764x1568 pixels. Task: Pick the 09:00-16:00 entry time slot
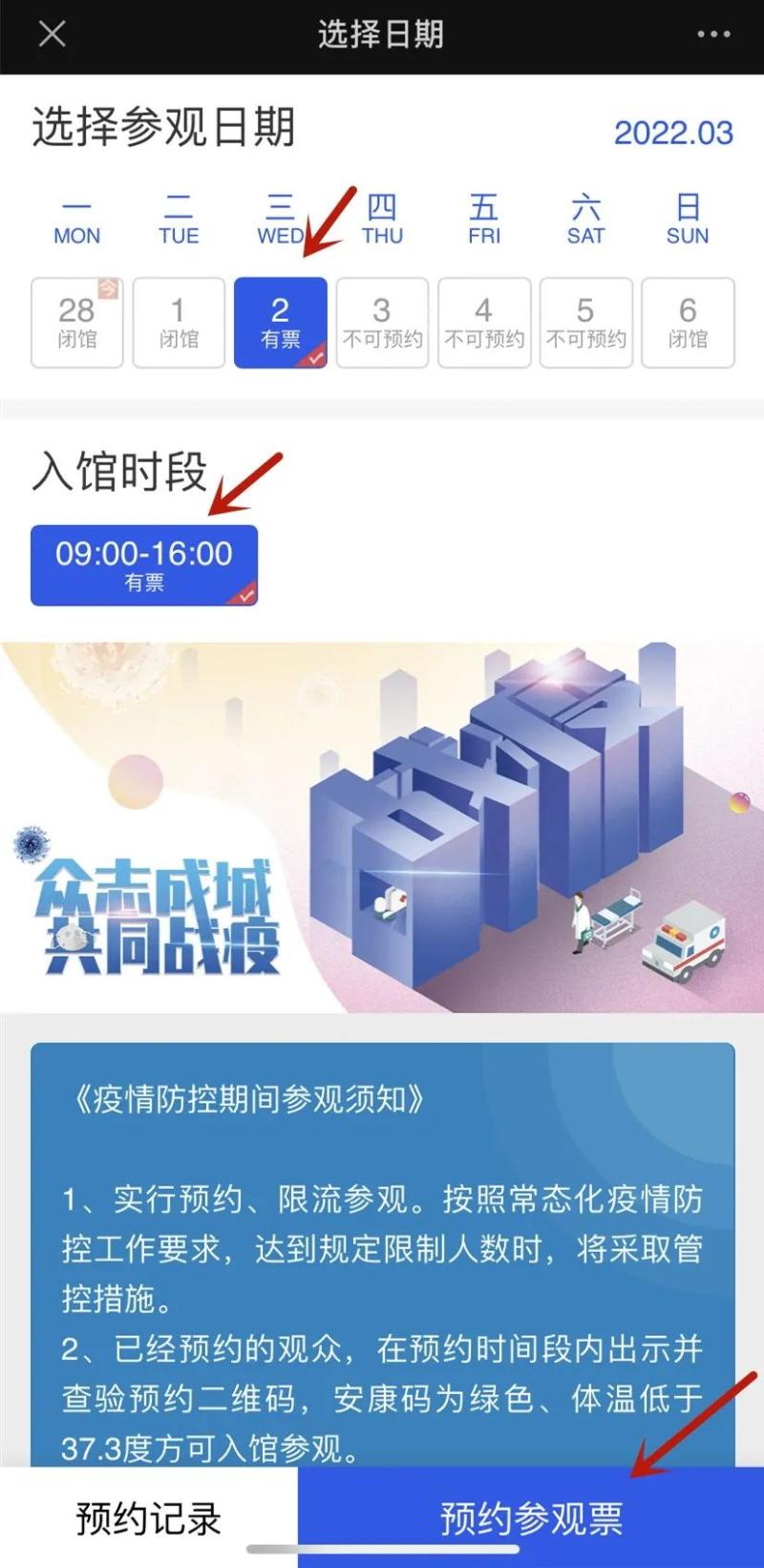[x=144, y=565]
